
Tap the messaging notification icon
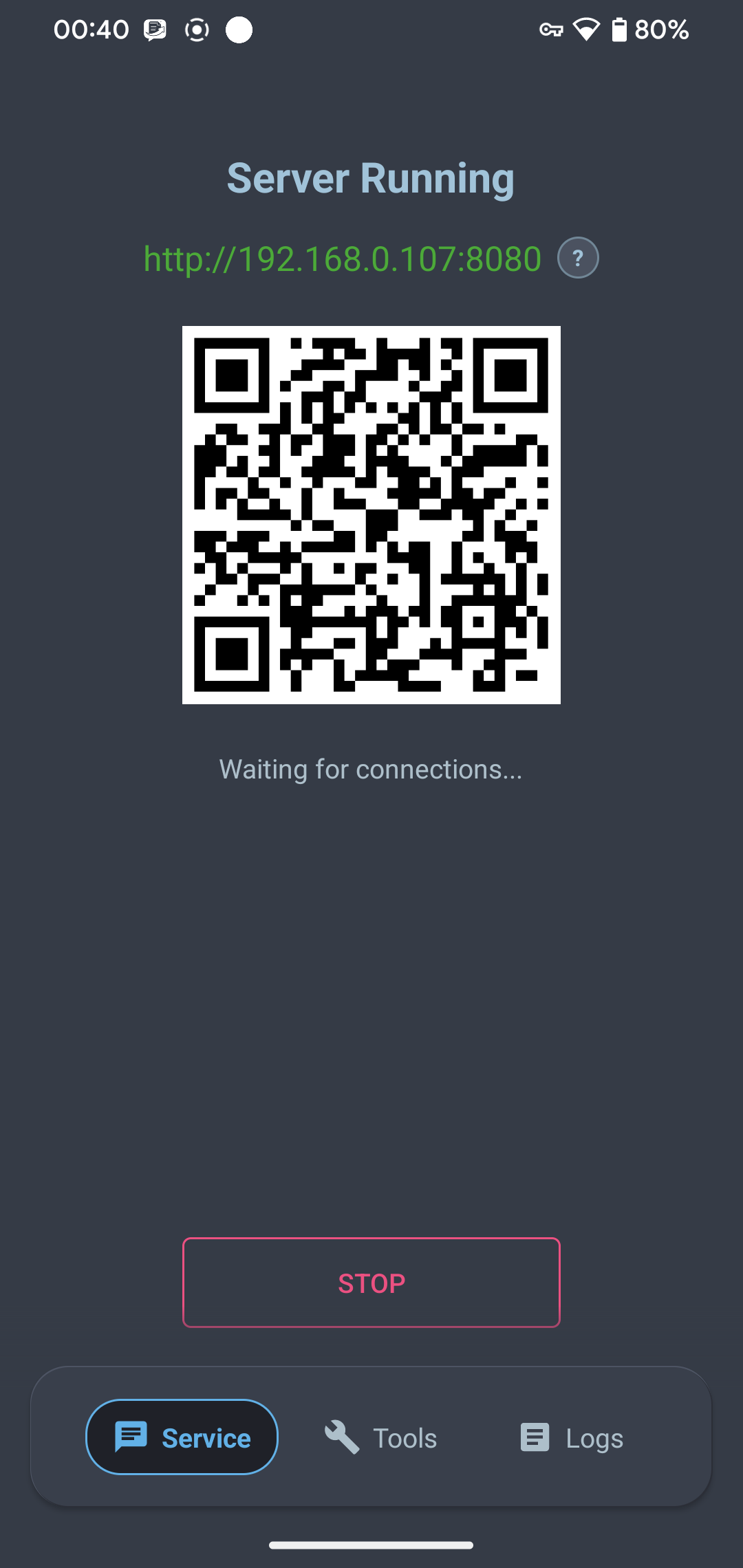(x=155, y=29)
